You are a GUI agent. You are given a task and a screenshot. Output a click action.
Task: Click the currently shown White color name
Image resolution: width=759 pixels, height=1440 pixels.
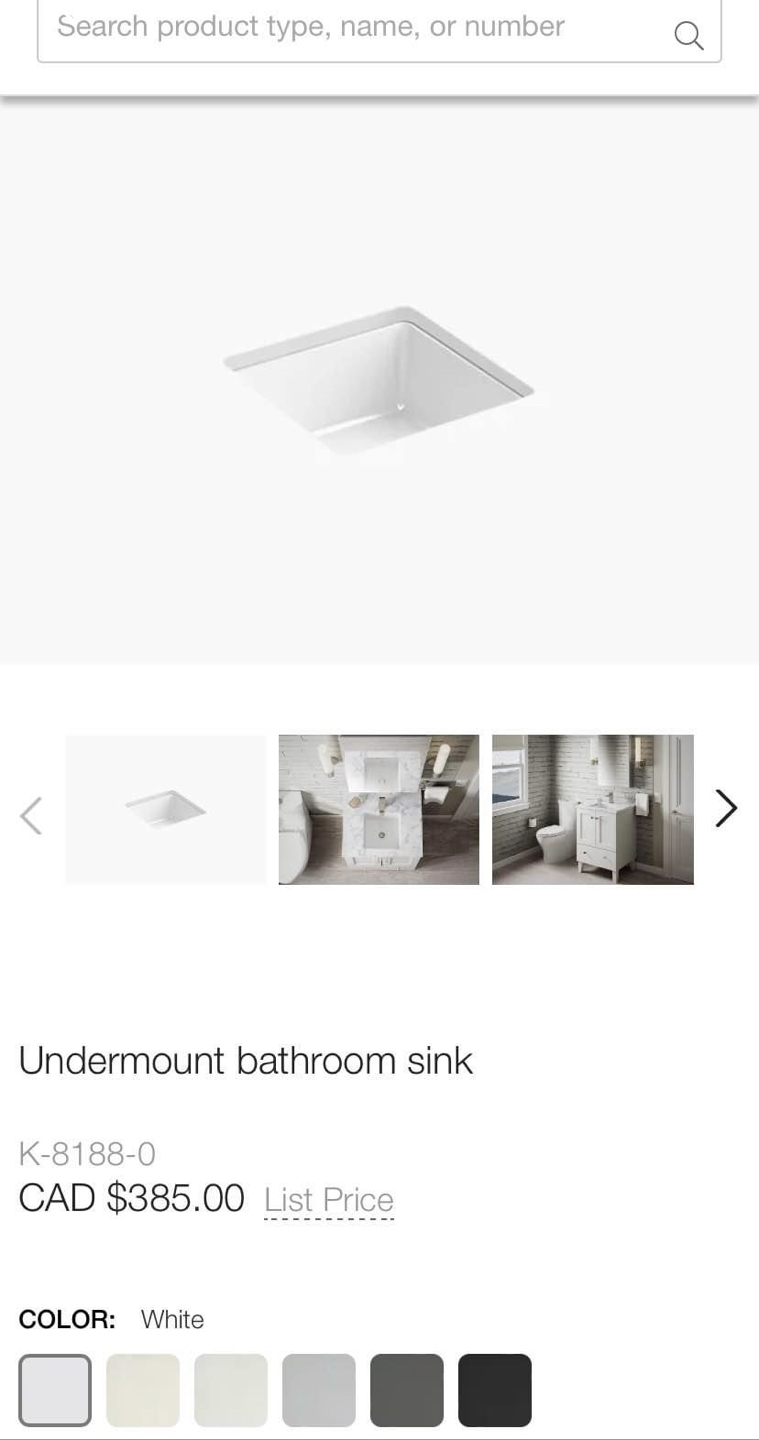pos(172,1319)
